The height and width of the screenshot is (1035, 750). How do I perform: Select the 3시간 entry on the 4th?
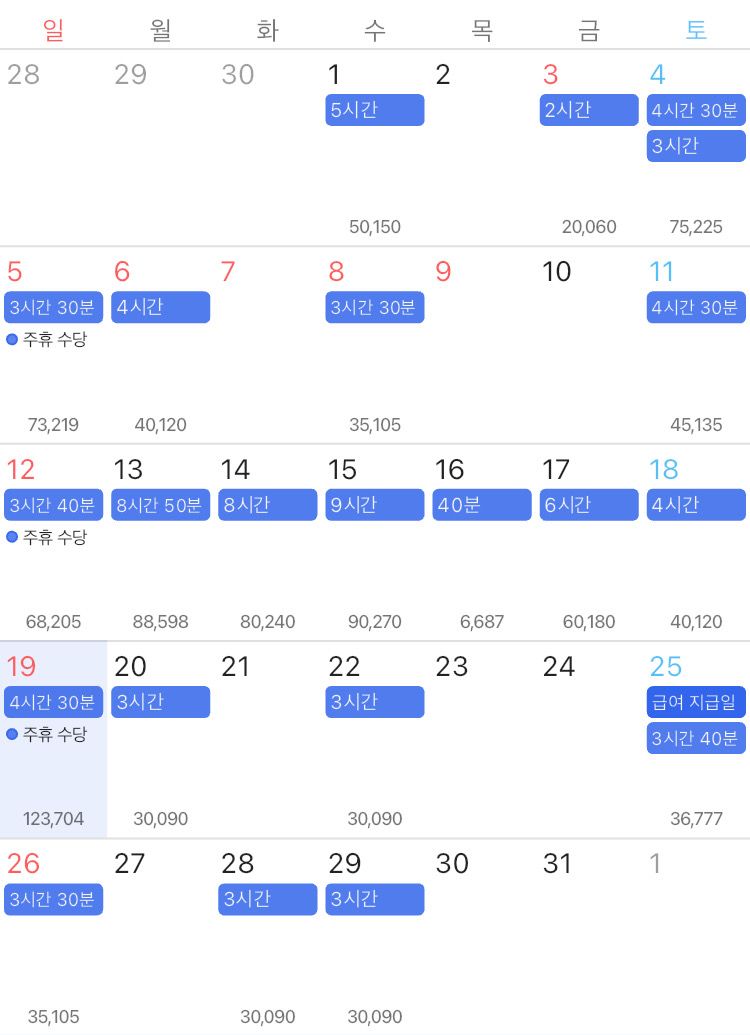696,146
